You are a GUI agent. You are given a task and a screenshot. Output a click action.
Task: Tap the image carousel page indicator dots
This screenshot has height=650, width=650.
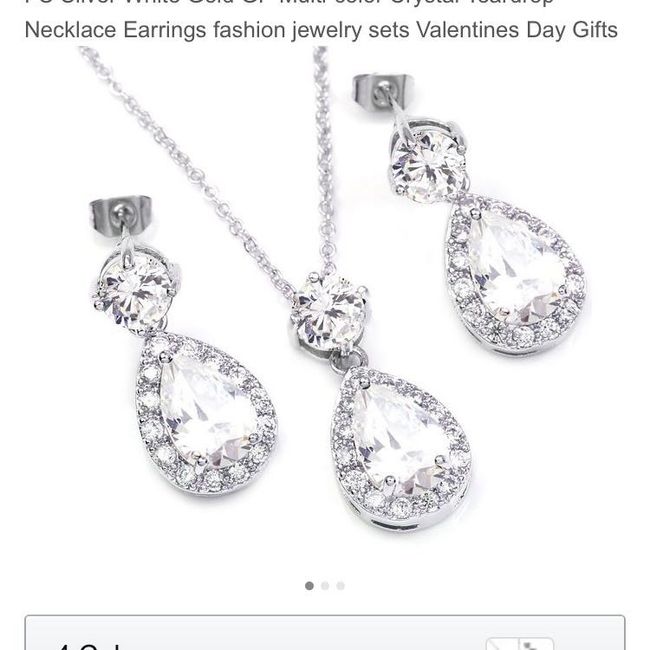[x=325, y=586]
